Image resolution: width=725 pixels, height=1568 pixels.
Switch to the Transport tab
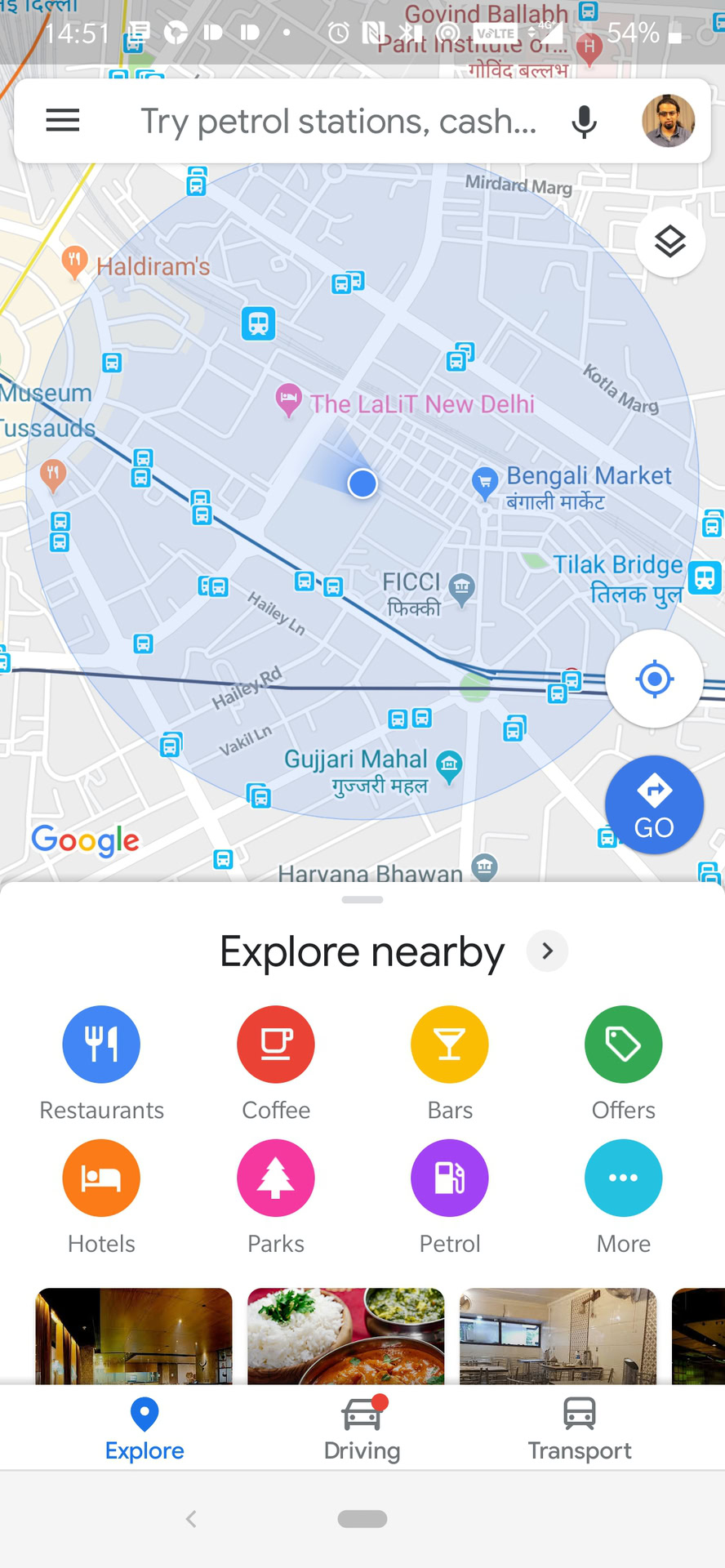(x=579, y=1430)
